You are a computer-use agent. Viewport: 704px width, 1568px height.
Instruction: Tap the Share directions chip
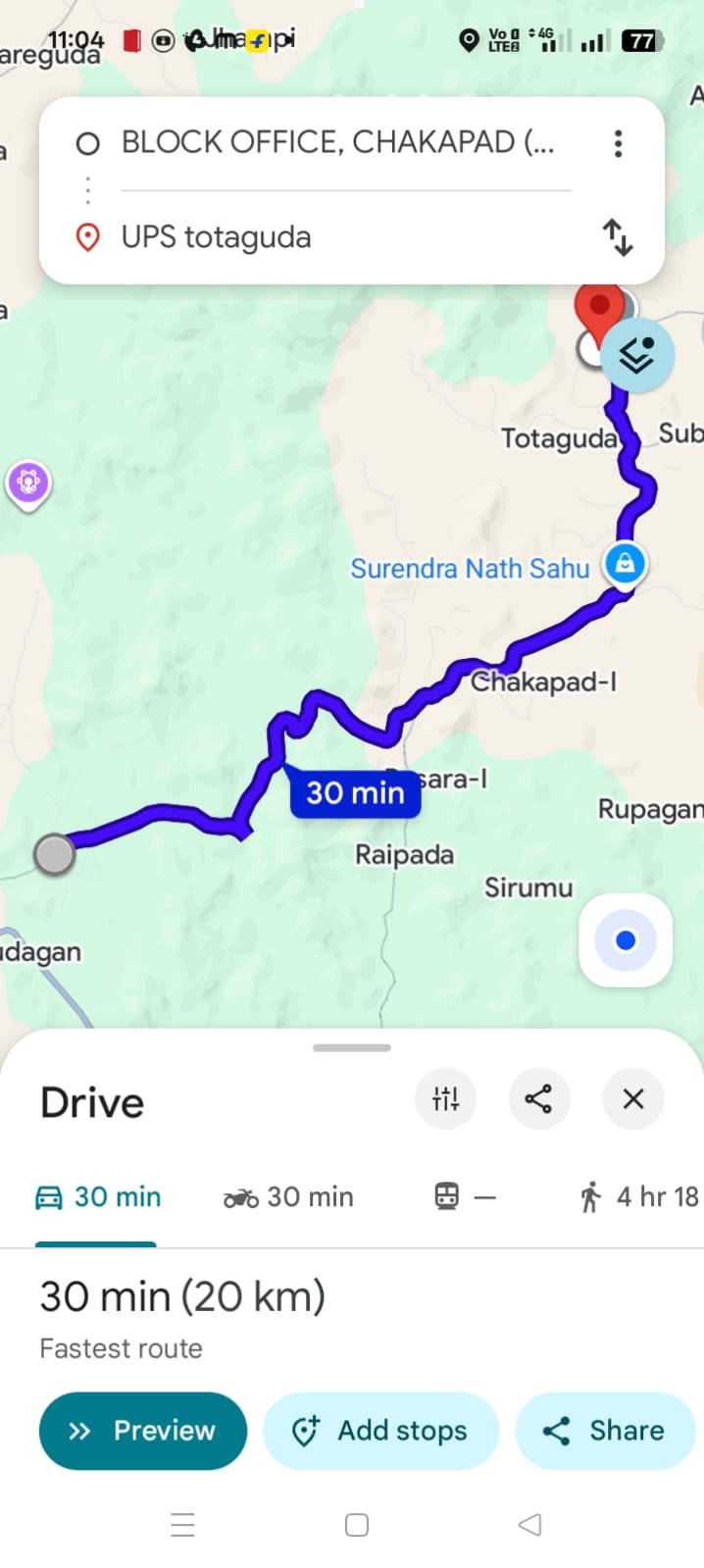coord(604,1431)
